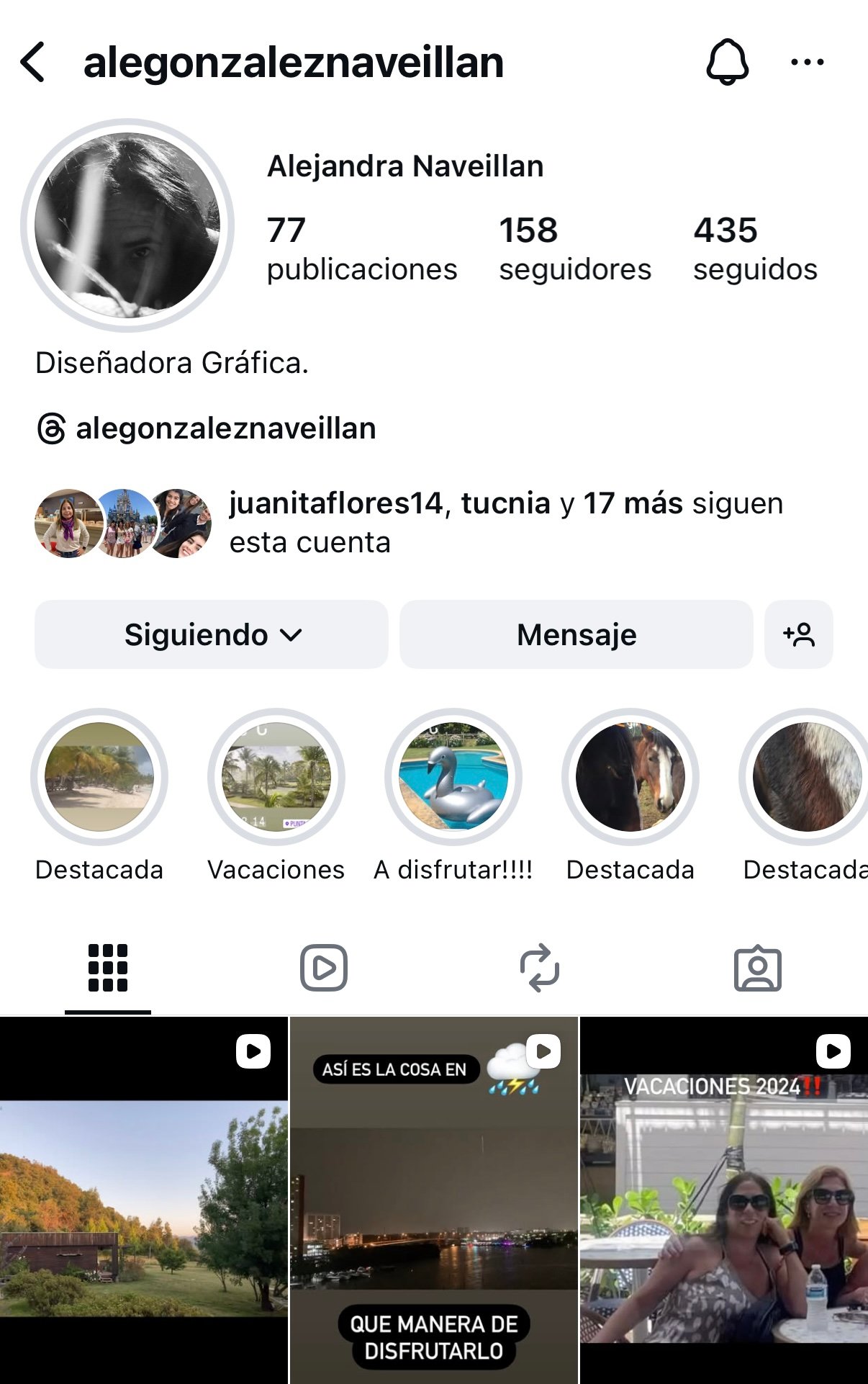Switch to the Reels tab
The height and width of the screenshot is (1384, 868).
pos(324,968)
